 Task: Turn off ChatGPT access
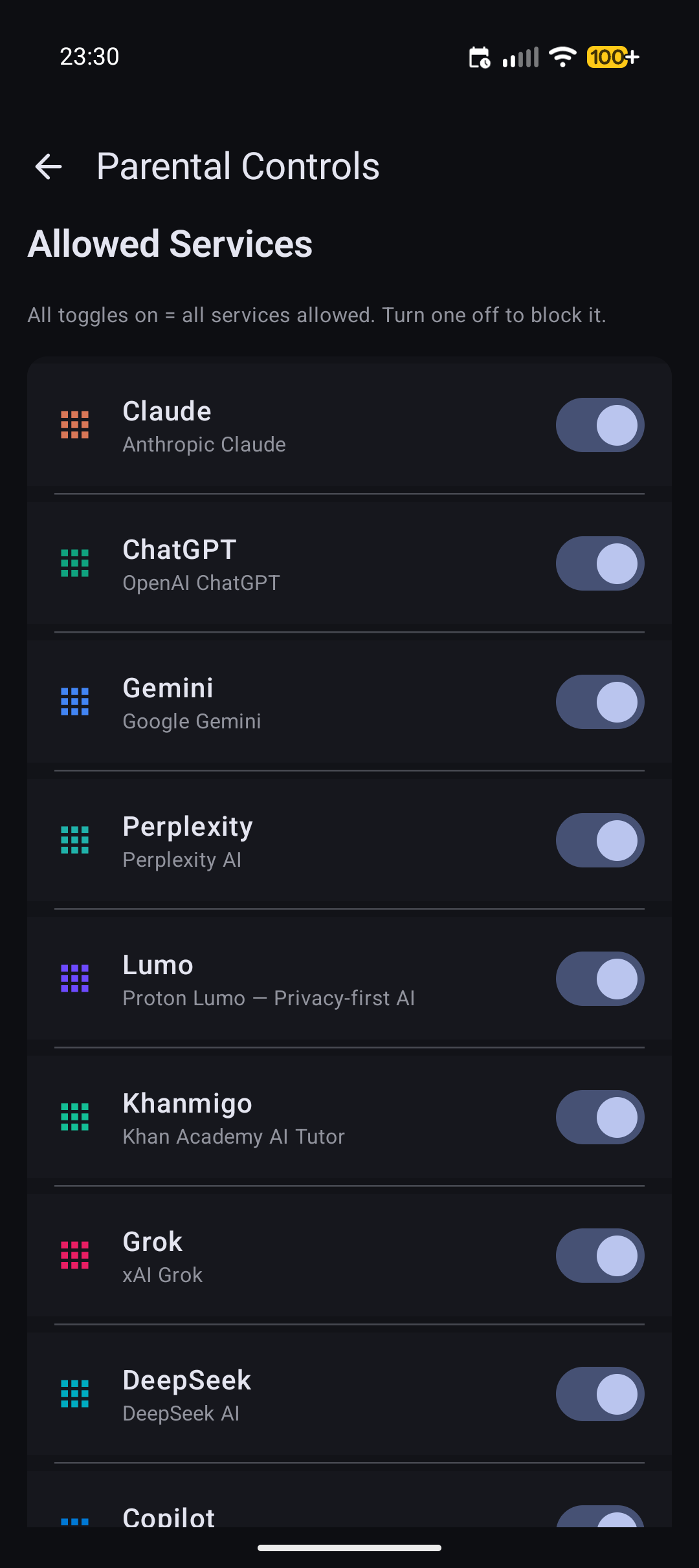(599, 563)
